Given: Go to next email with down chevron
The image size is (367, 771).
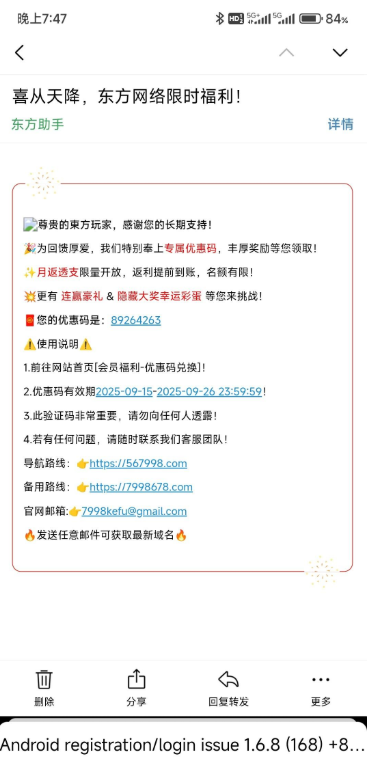Looking at the screenshot, I should coord(340,52).
